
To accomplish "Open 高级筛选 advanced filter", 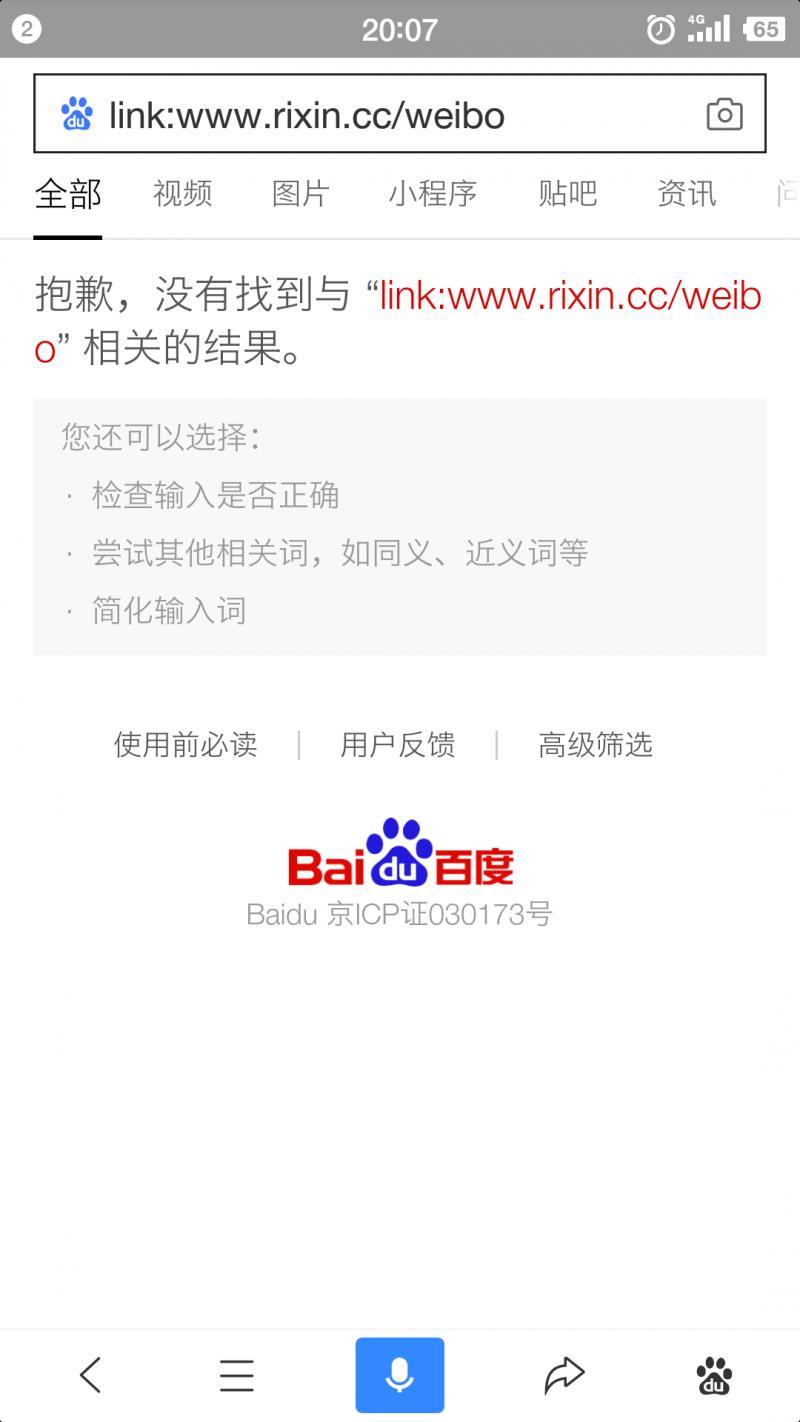I will [595, 744].
